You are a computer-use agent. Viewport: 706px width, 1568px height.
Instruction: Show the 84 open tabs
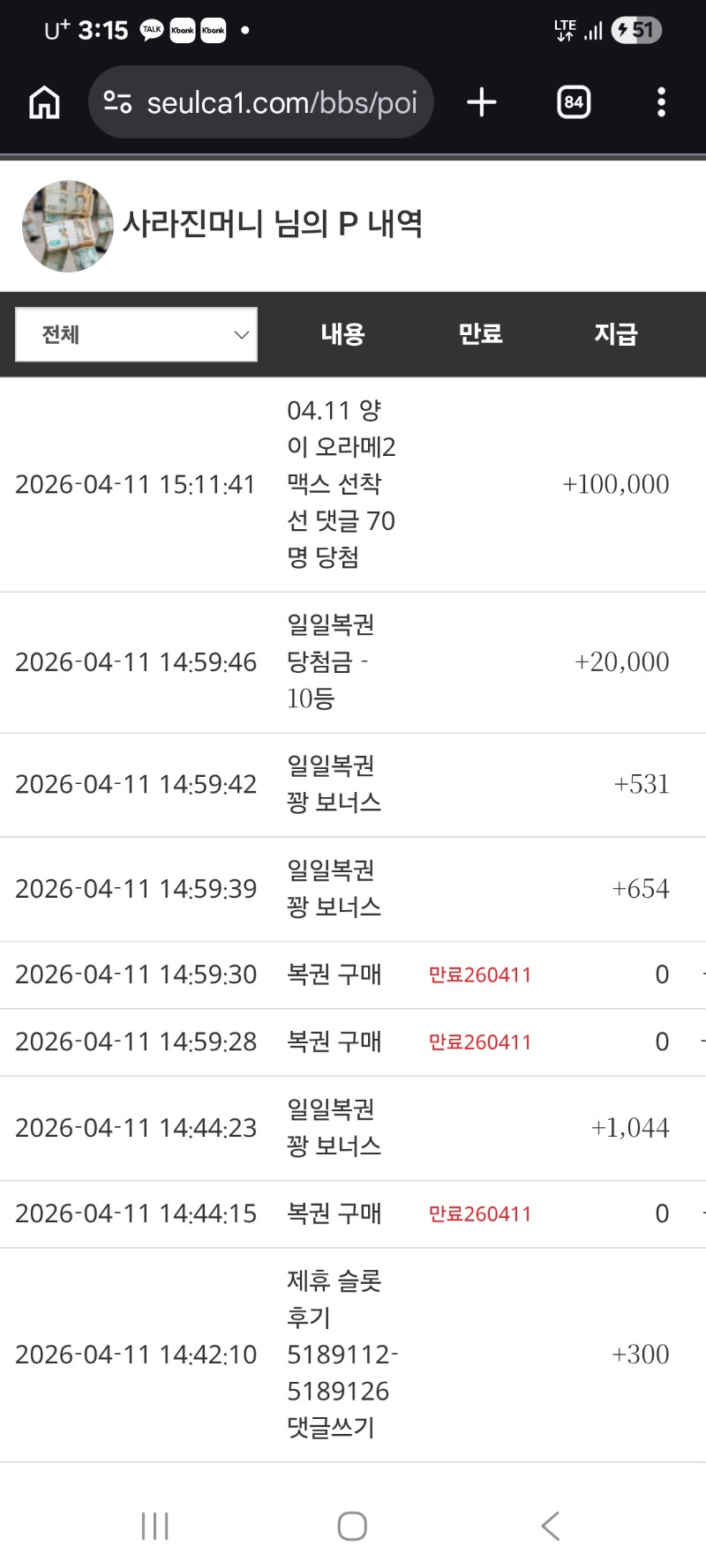[x=574, y=102]
